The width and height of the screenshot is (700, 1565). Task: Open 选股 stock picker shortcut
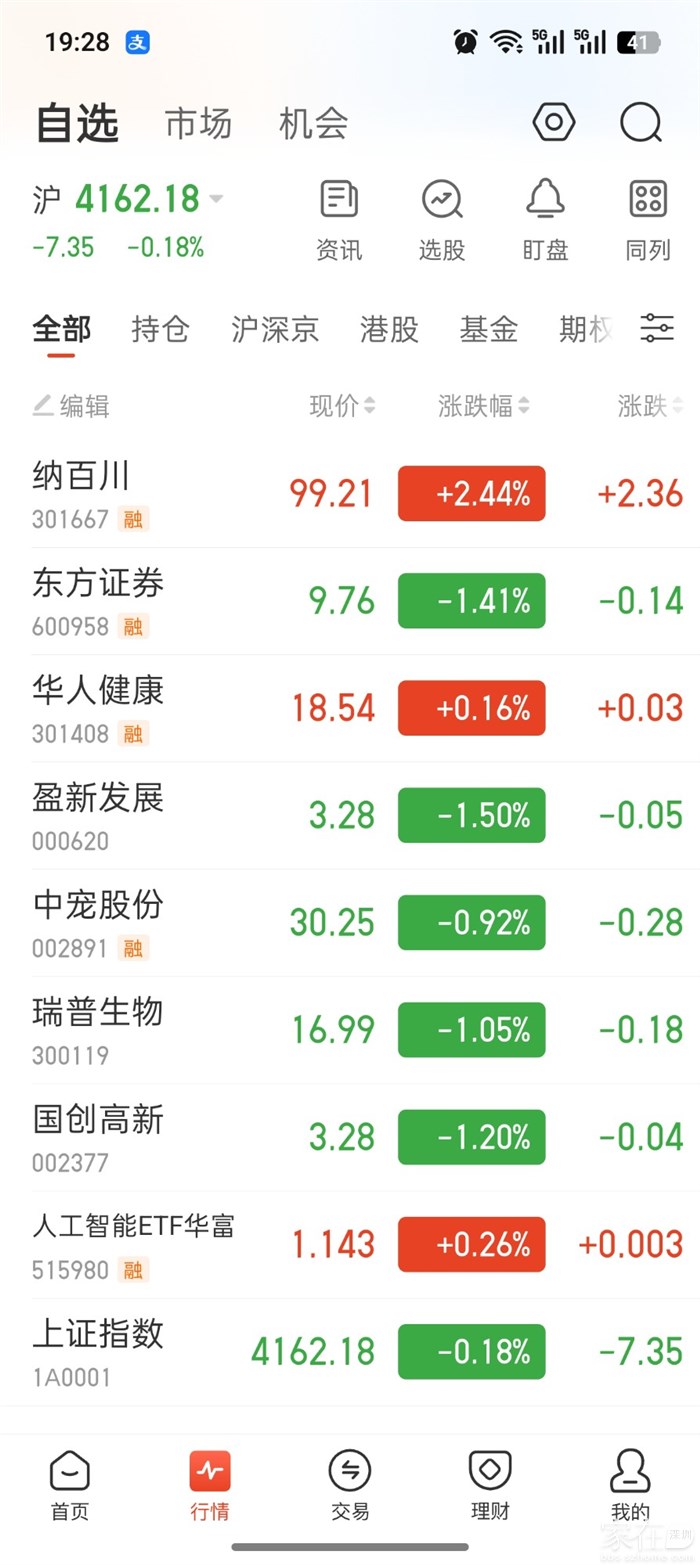click(x=442, y=221)
